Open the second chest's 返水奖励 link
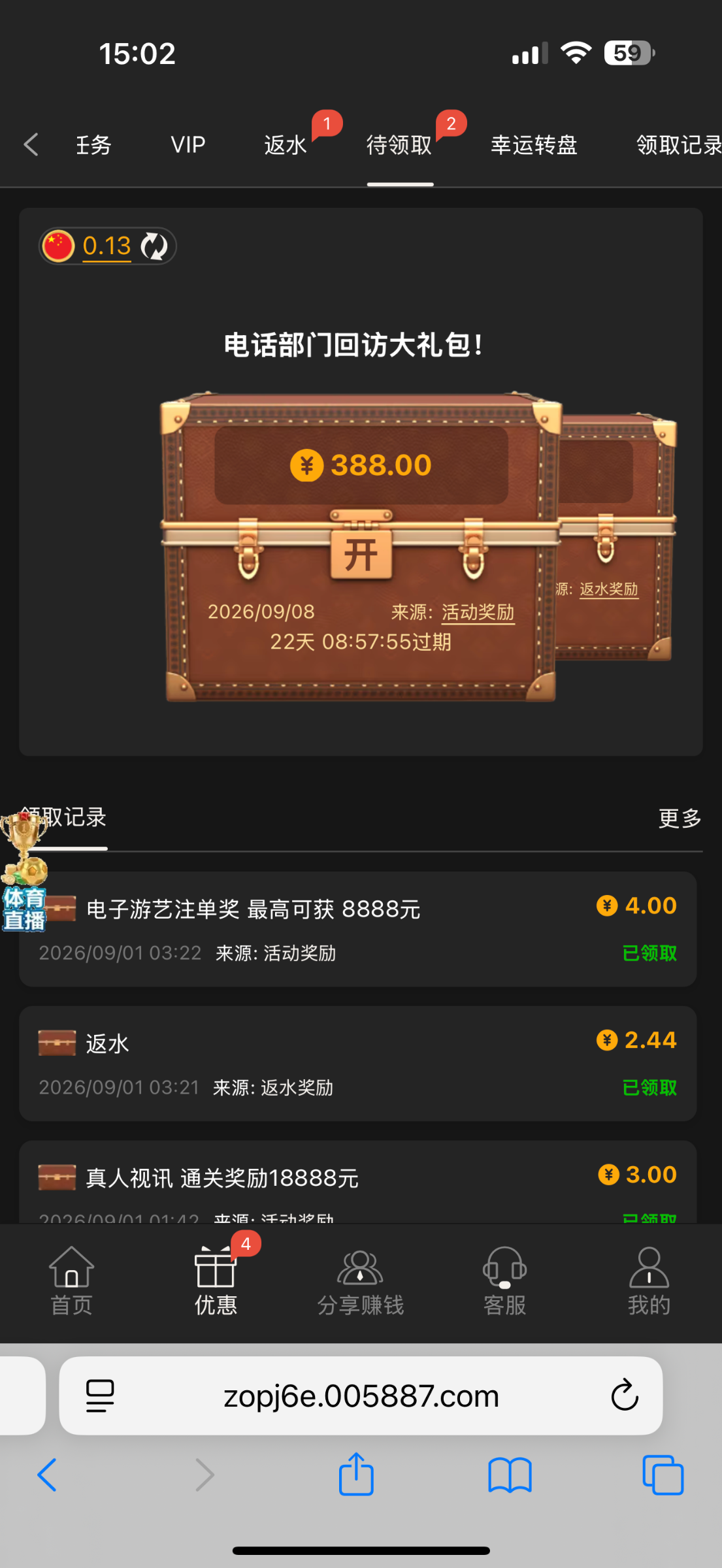 (609, 589)
